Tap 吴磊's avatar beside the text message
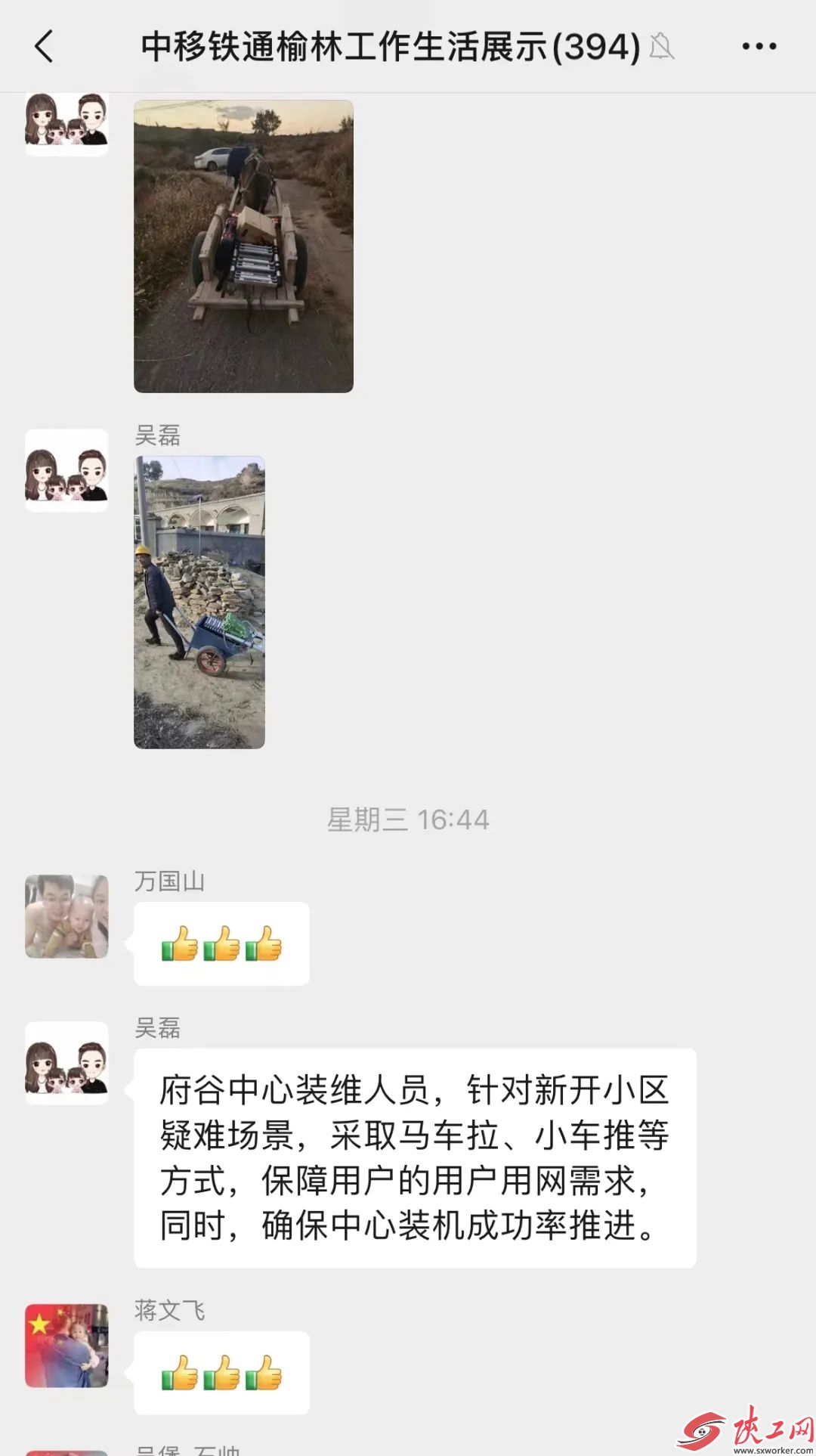This screenshot has height=1456, width=816. tap(66, 1063)
